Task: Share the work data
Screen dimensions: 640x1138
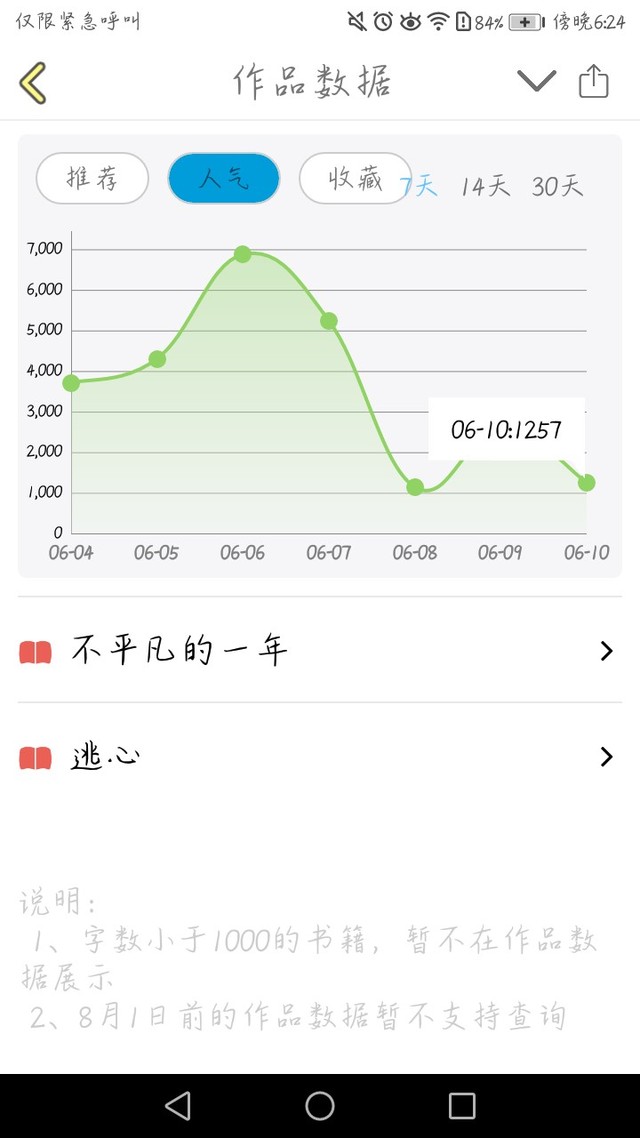Action: tap(593, 81)
